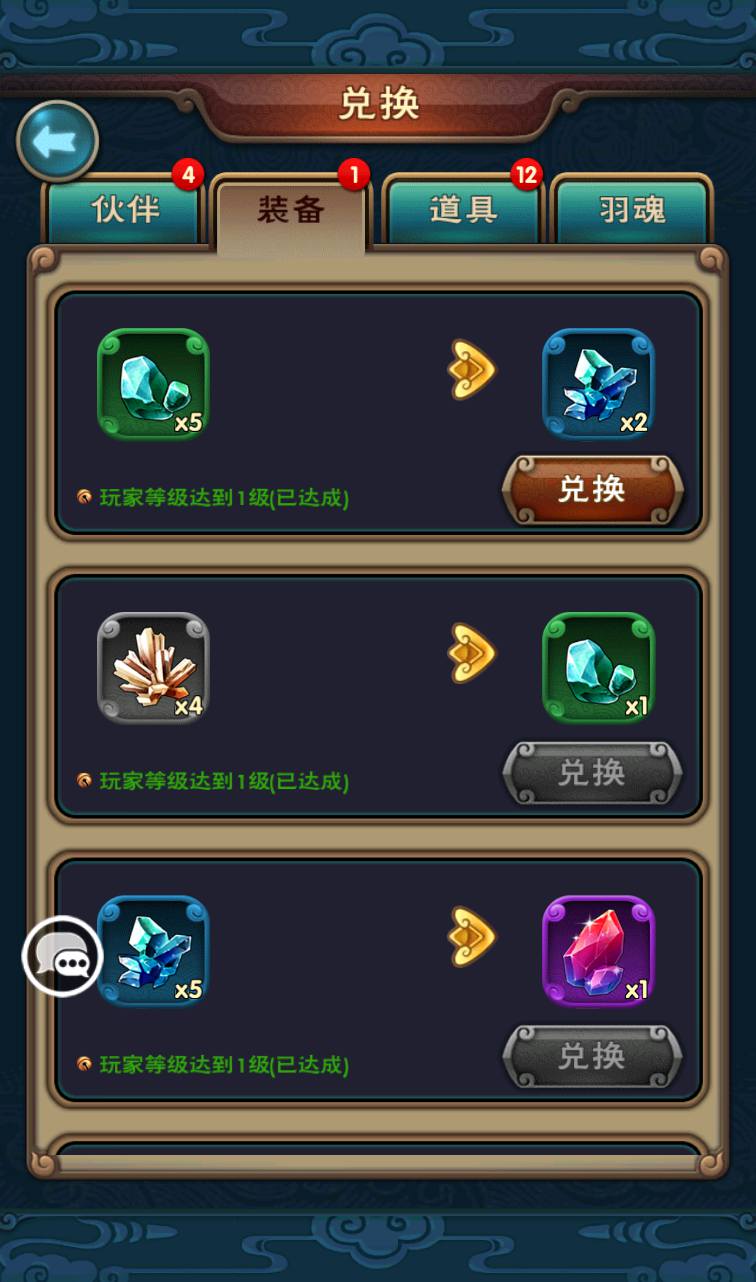This screenshot has width=756, height=1282.
Task: Tap 兑换 for the green crystal reward
Action: click(592, 773)
